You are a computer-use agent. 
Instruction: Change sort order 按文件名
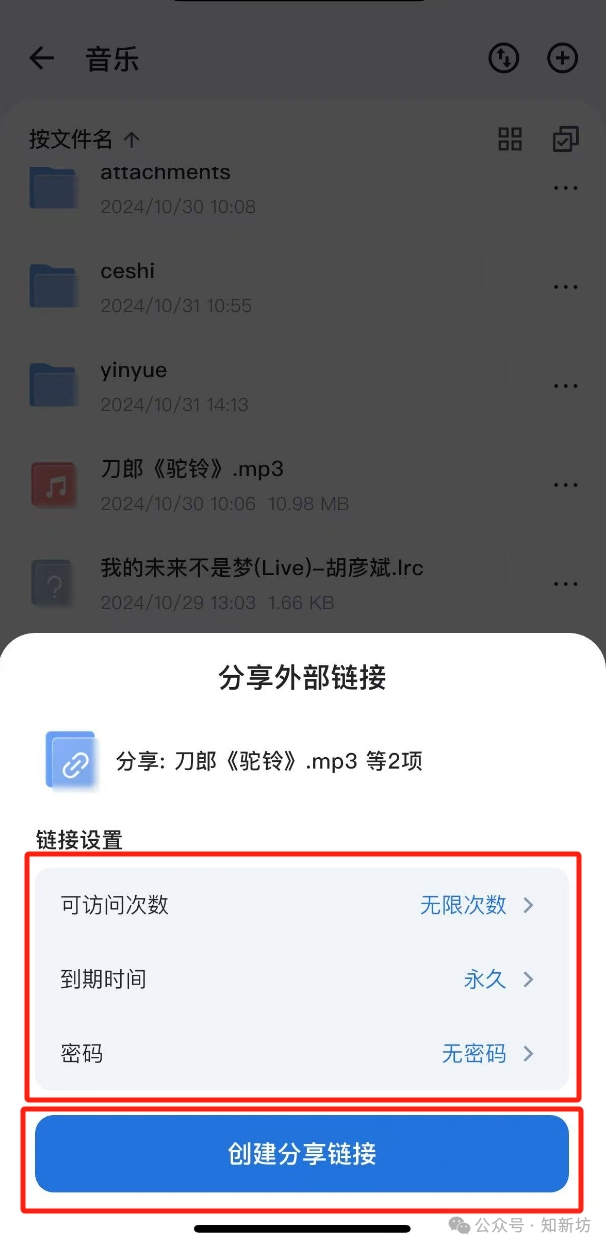click(x=84, y=139)
